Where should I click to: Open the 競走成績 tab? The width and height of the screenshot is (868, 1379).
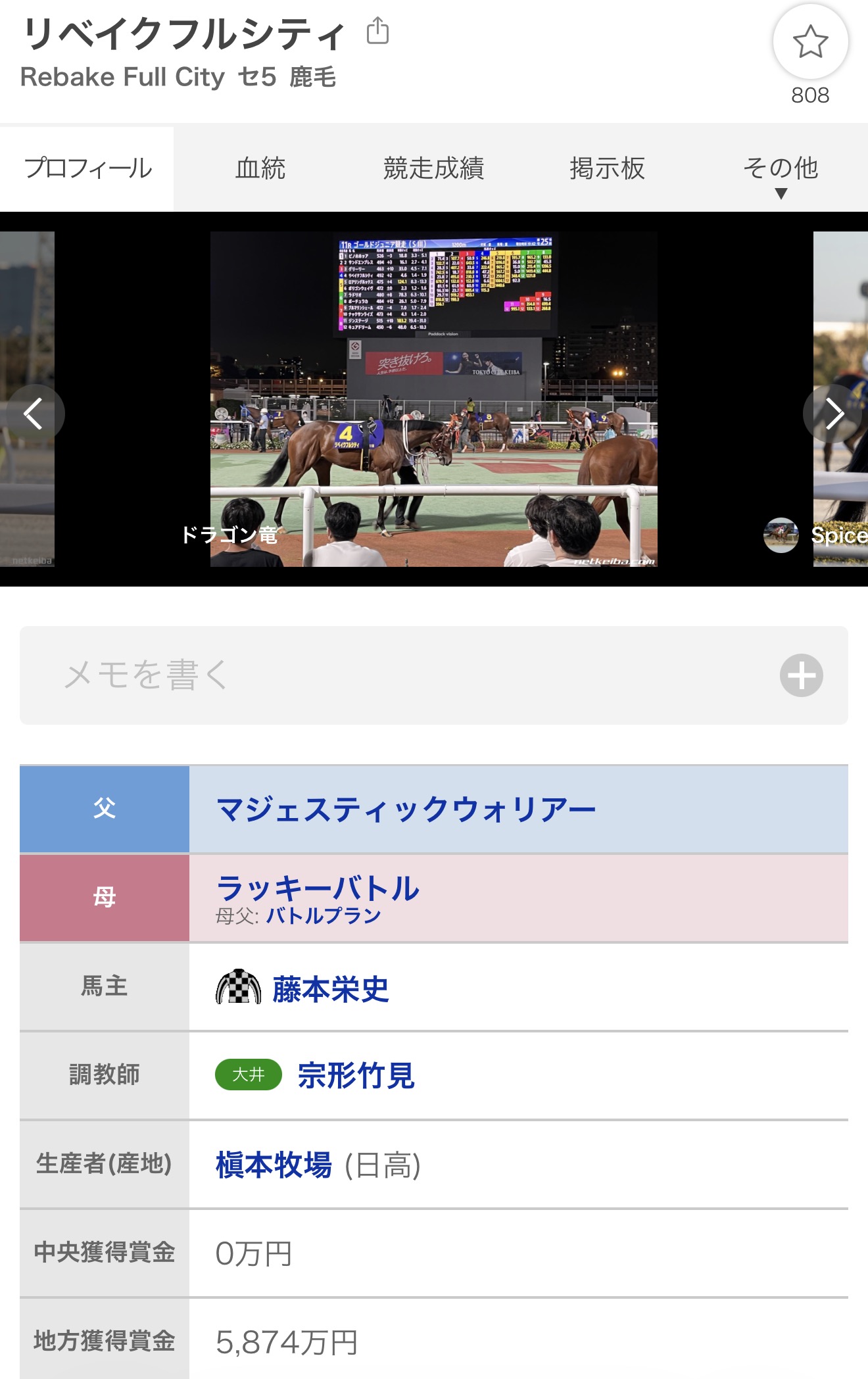click(x=433, y=168)
